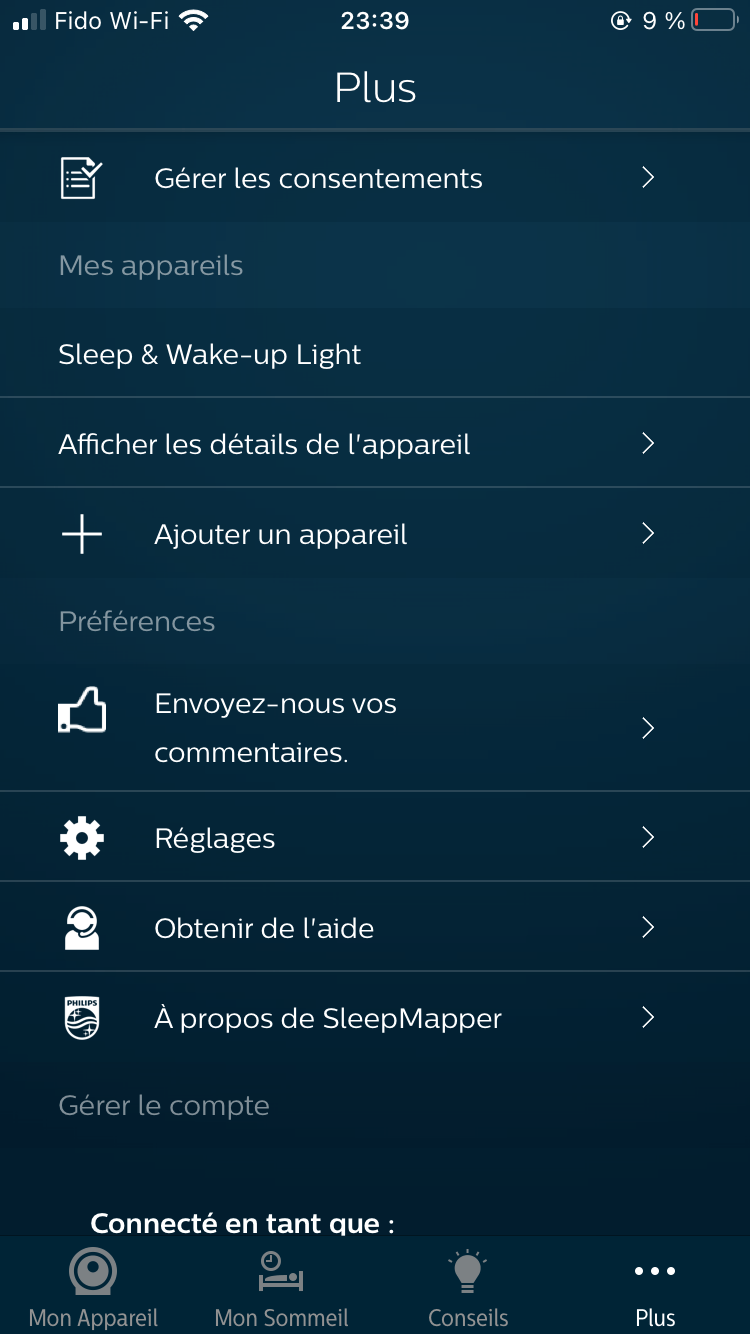750x1334 pixels.
Task: Open Afficher les détails de l'appareil
Action: 264,444
